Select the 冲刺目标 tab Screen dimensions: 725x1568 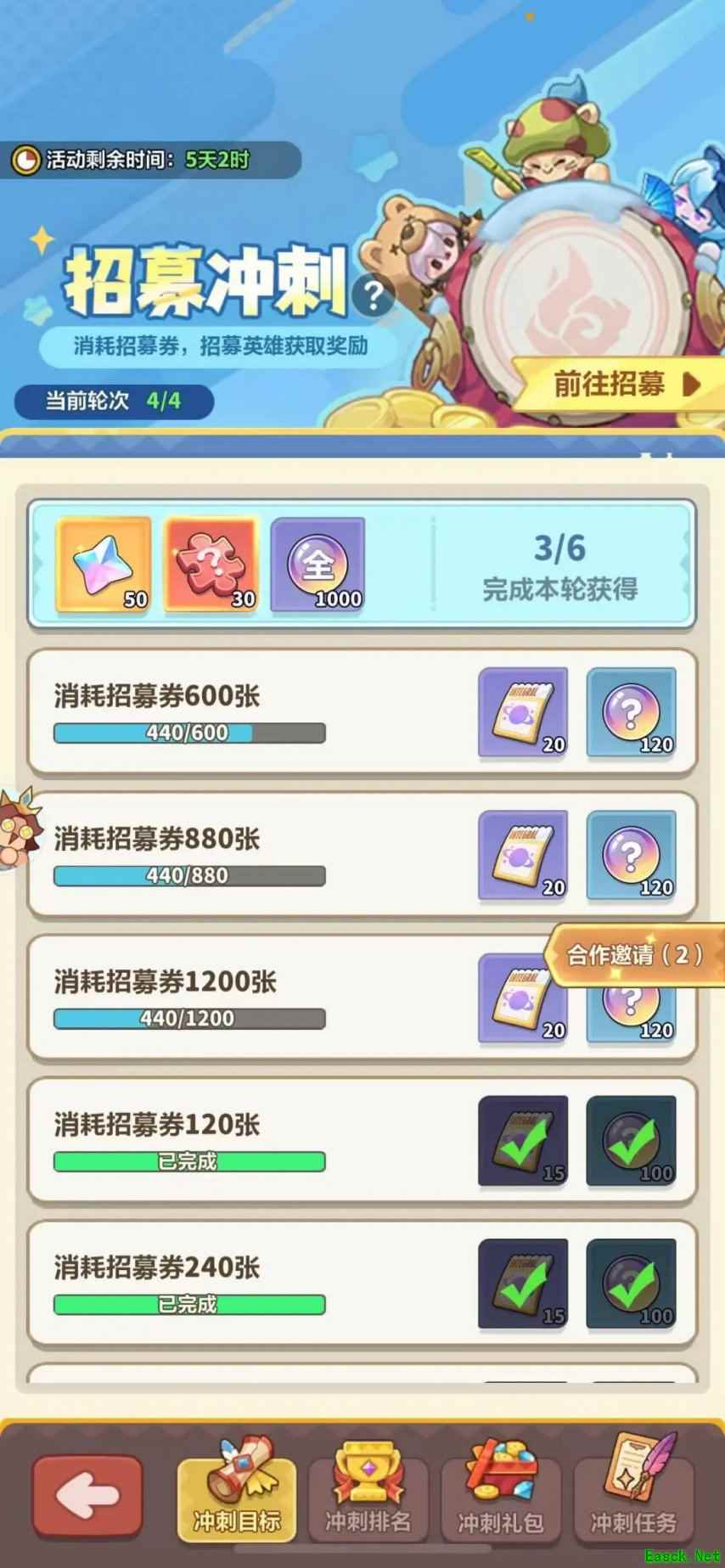(236, 1498)
